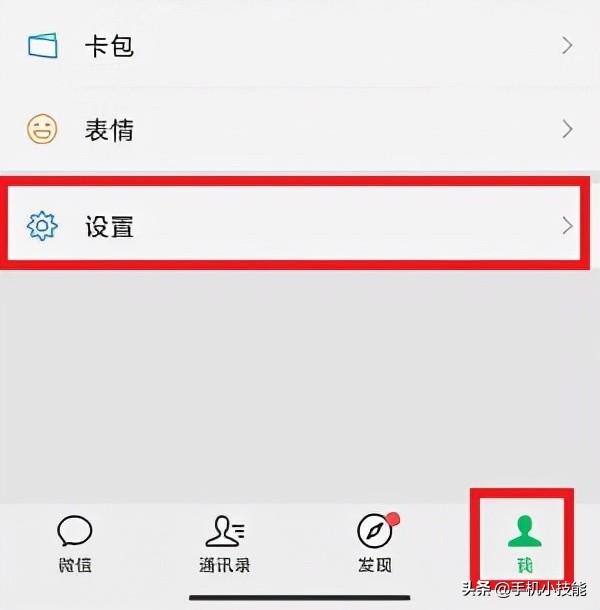Open 设置 (Settings)
This screenshot has height=610, width=600.
click(x=300, y=226)
